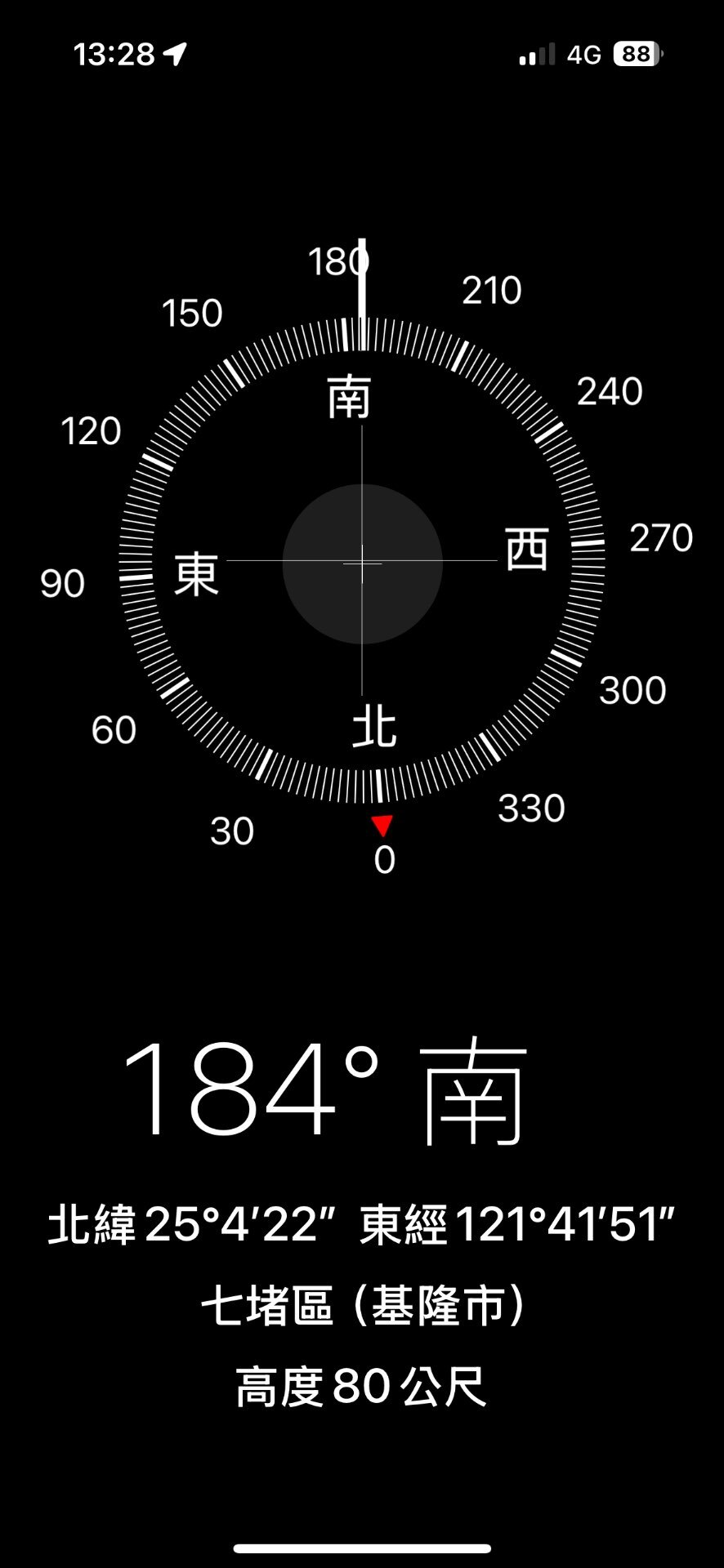The width and height of the screenshot is (724, 1568).
Task: Tap the compass dial to lock heading
Action: tap(362, 563)
